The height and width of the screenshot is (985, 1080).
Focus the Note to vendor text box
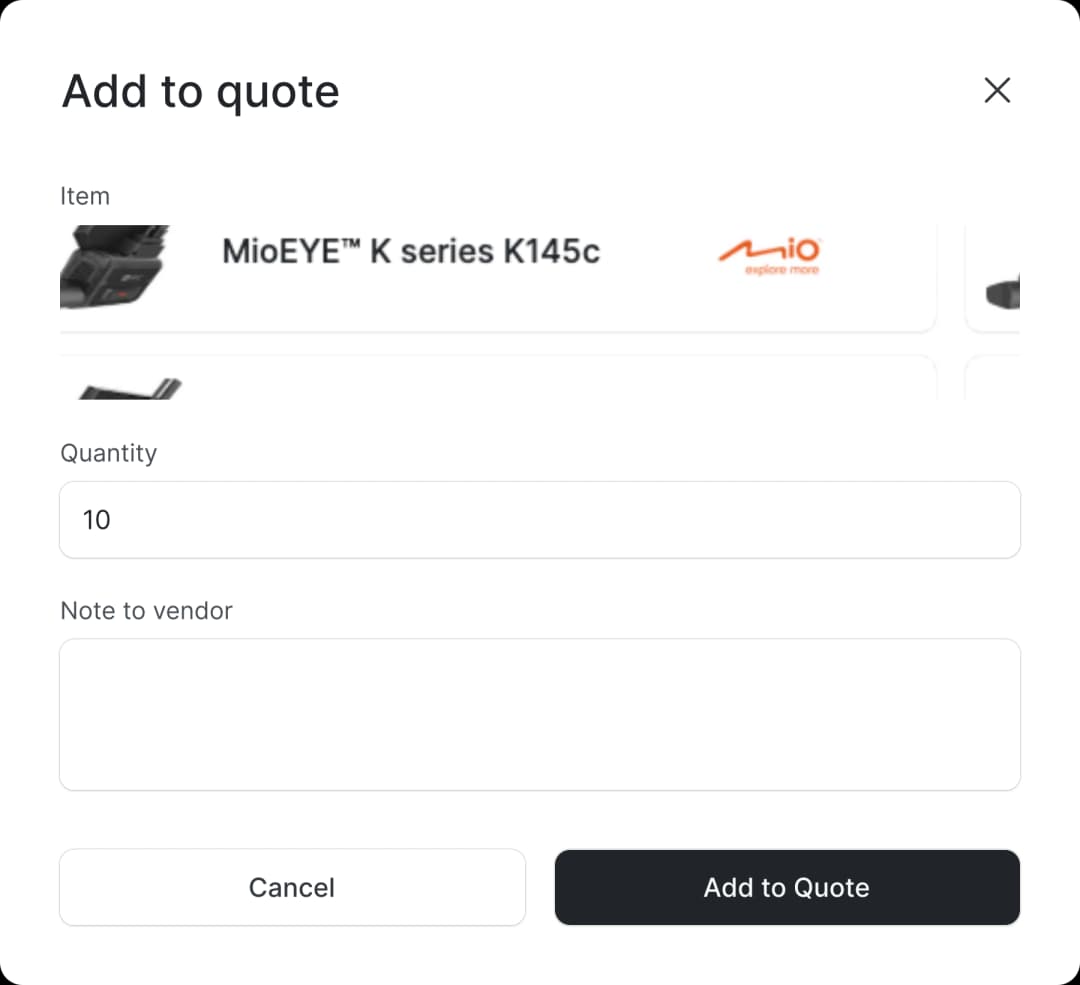[x=539, y=715]
